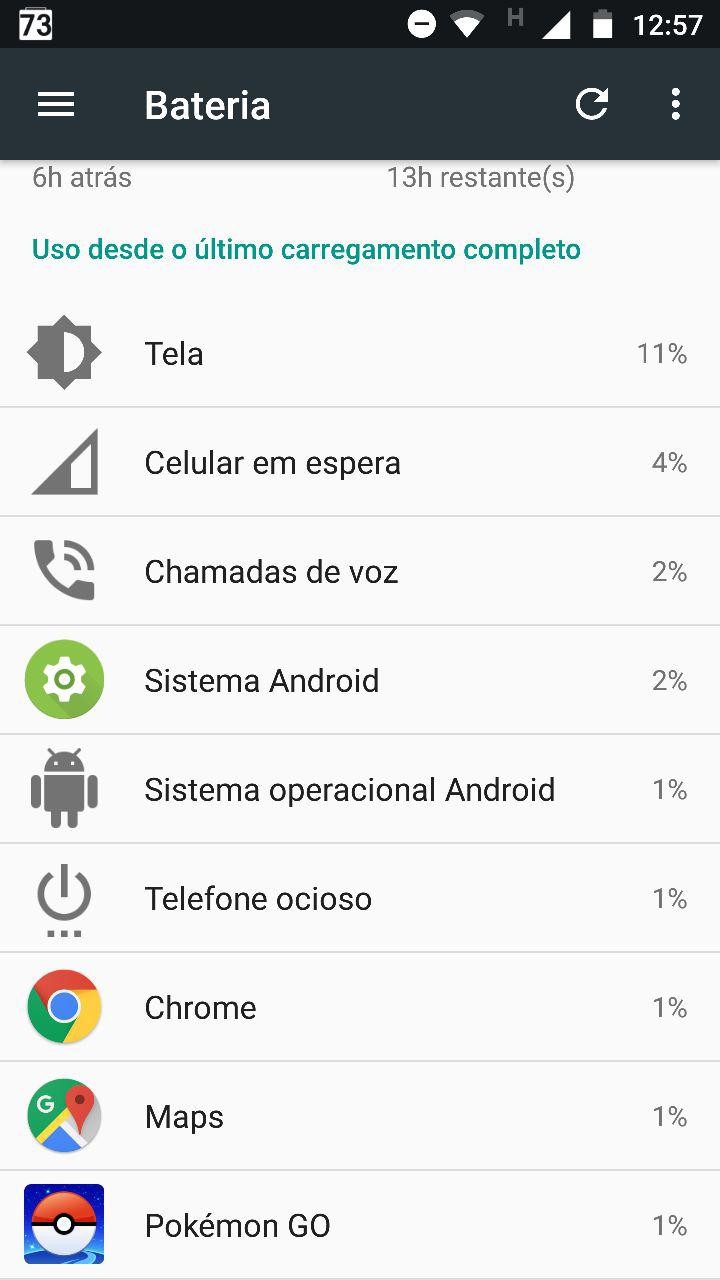
Task: Open Tela battery usage details
Action: pos(360,354)
